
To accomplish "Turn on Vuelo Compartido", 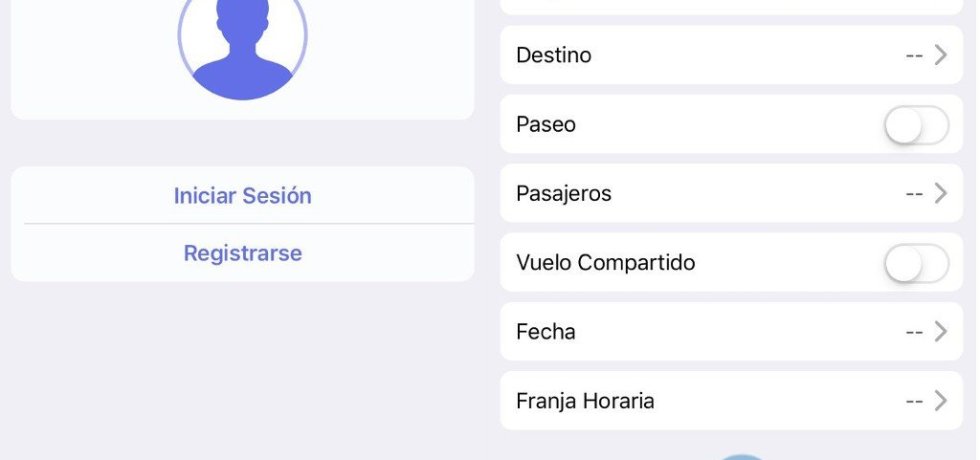I will coord(915,263).
